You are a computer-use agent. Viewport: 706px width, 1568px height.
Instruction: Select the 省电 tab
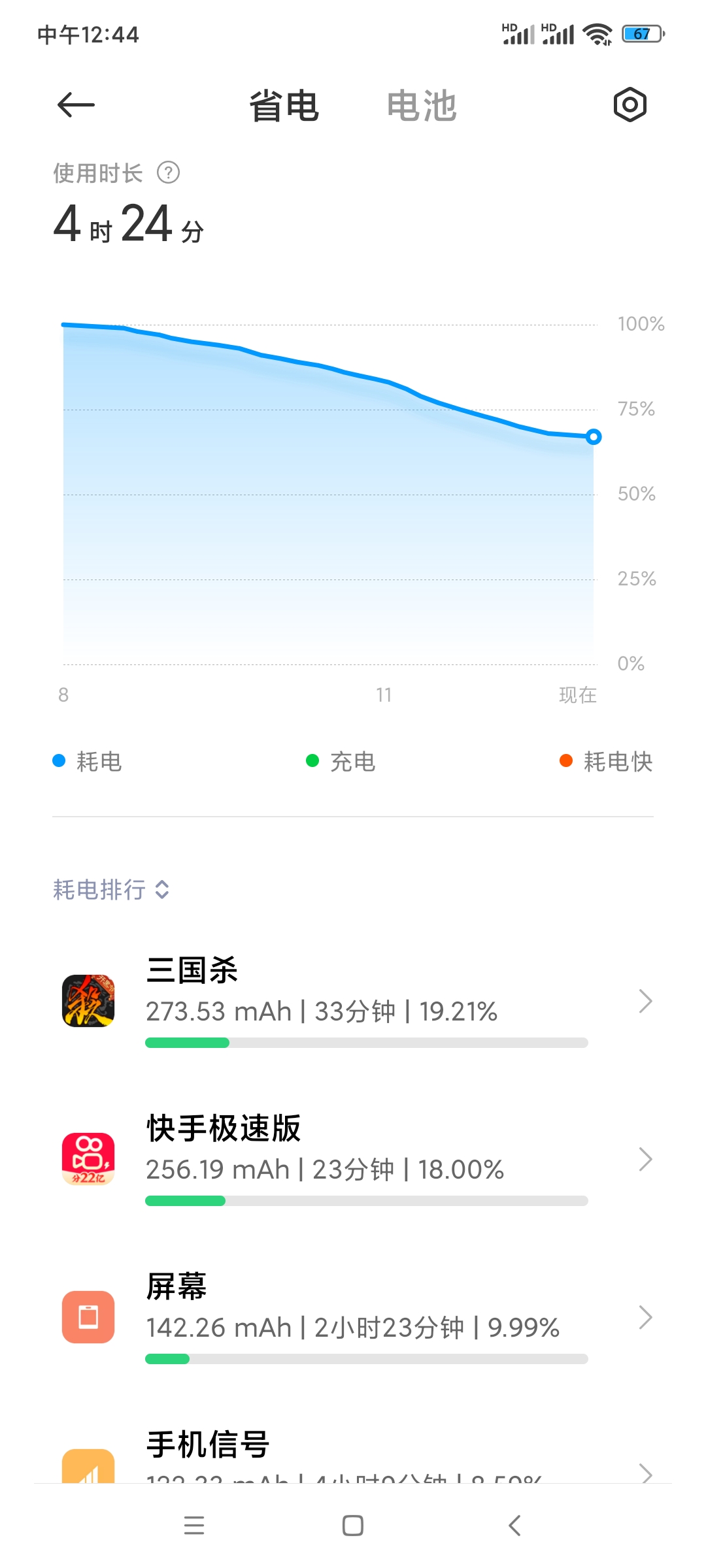coord(284,106)
